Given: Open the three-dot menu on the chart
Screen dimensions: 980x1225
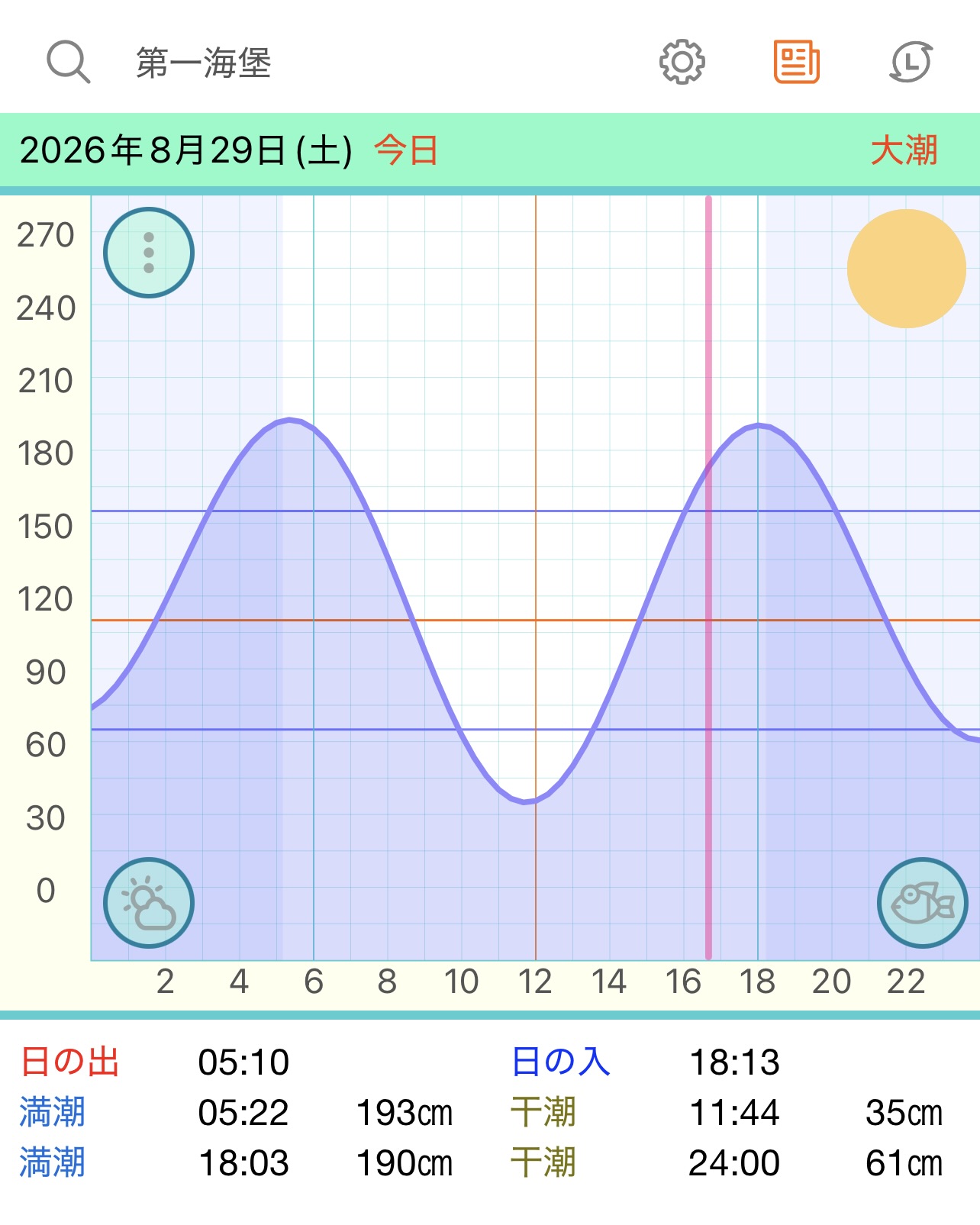Looking at the screenshot, I should pos(149,253).
